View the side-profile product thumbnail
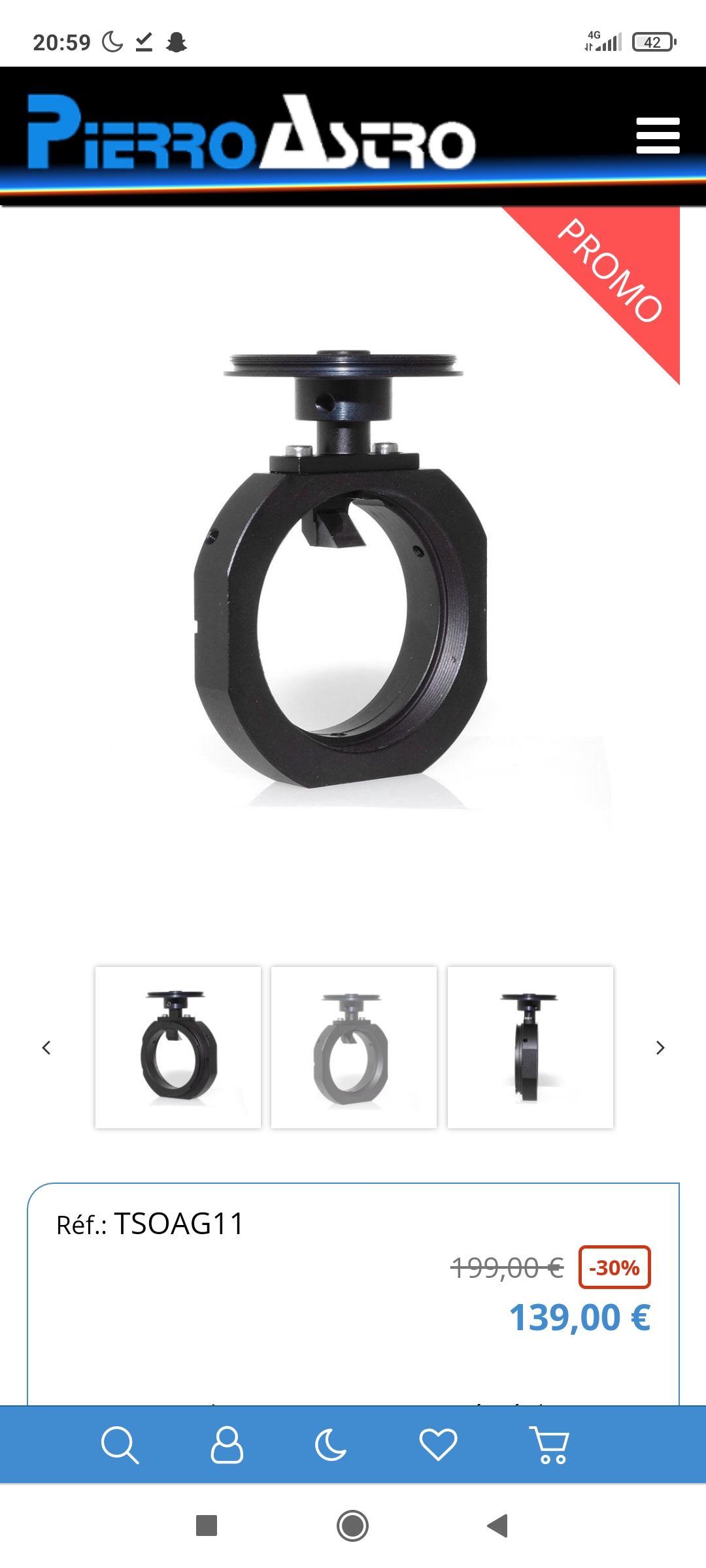 pyautogui.click(x=530, y=1047)
